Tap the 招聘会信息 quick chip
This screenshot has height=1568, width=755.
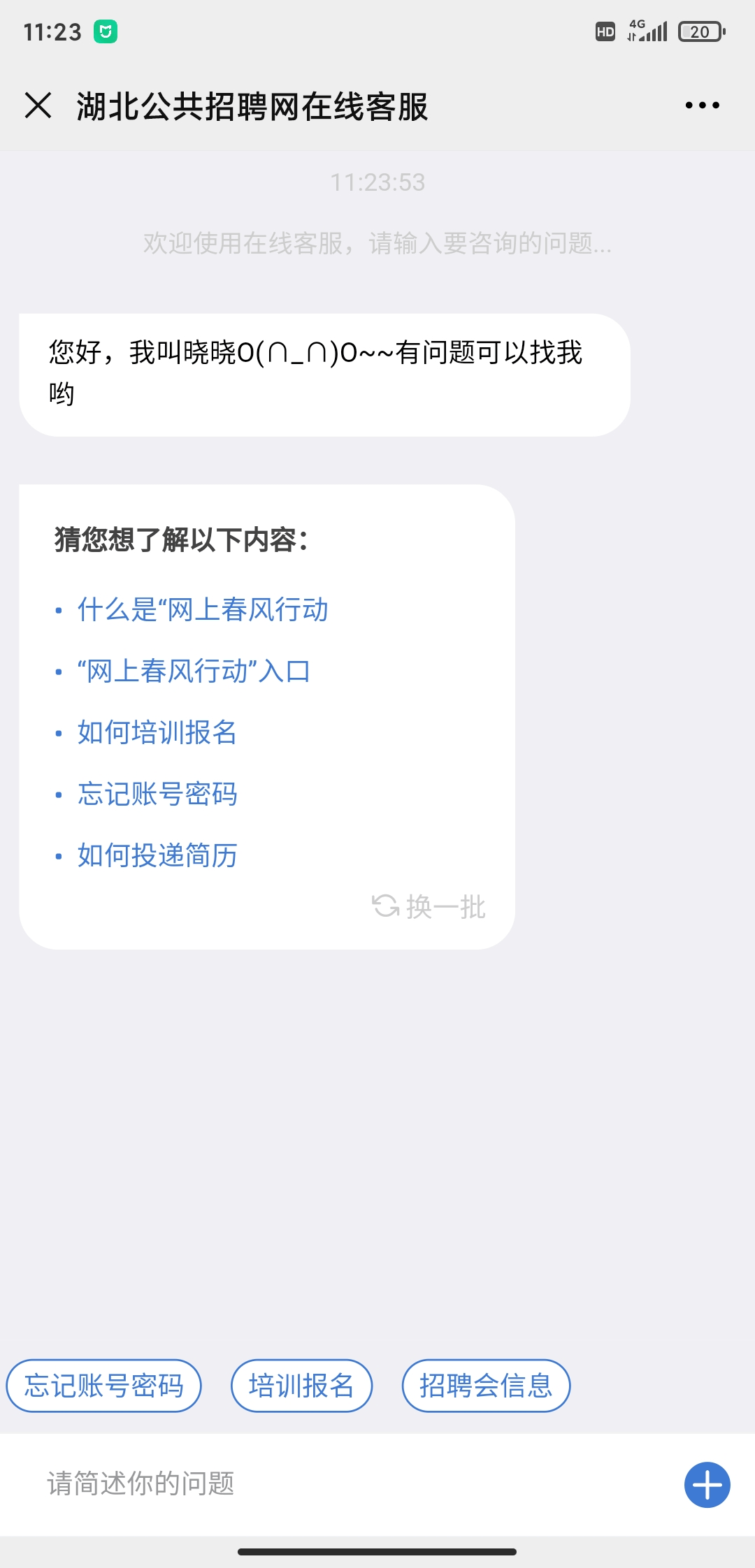point(486,1386)
